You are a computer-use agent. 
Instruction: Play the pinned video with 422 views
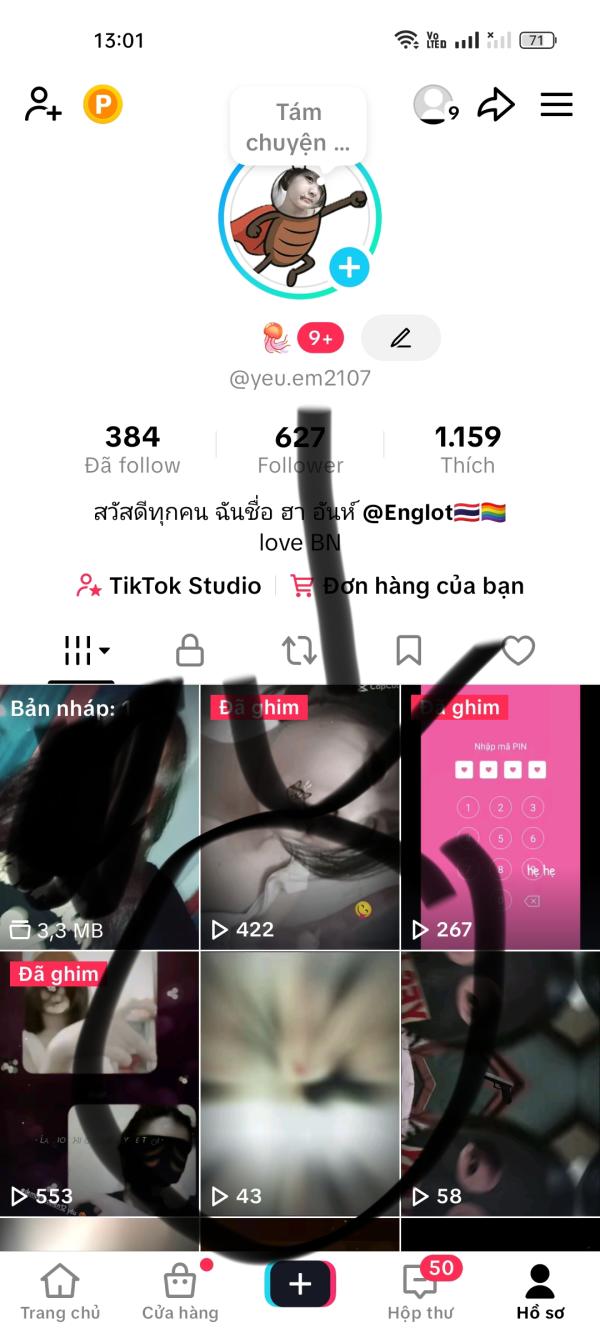[300, 816]
